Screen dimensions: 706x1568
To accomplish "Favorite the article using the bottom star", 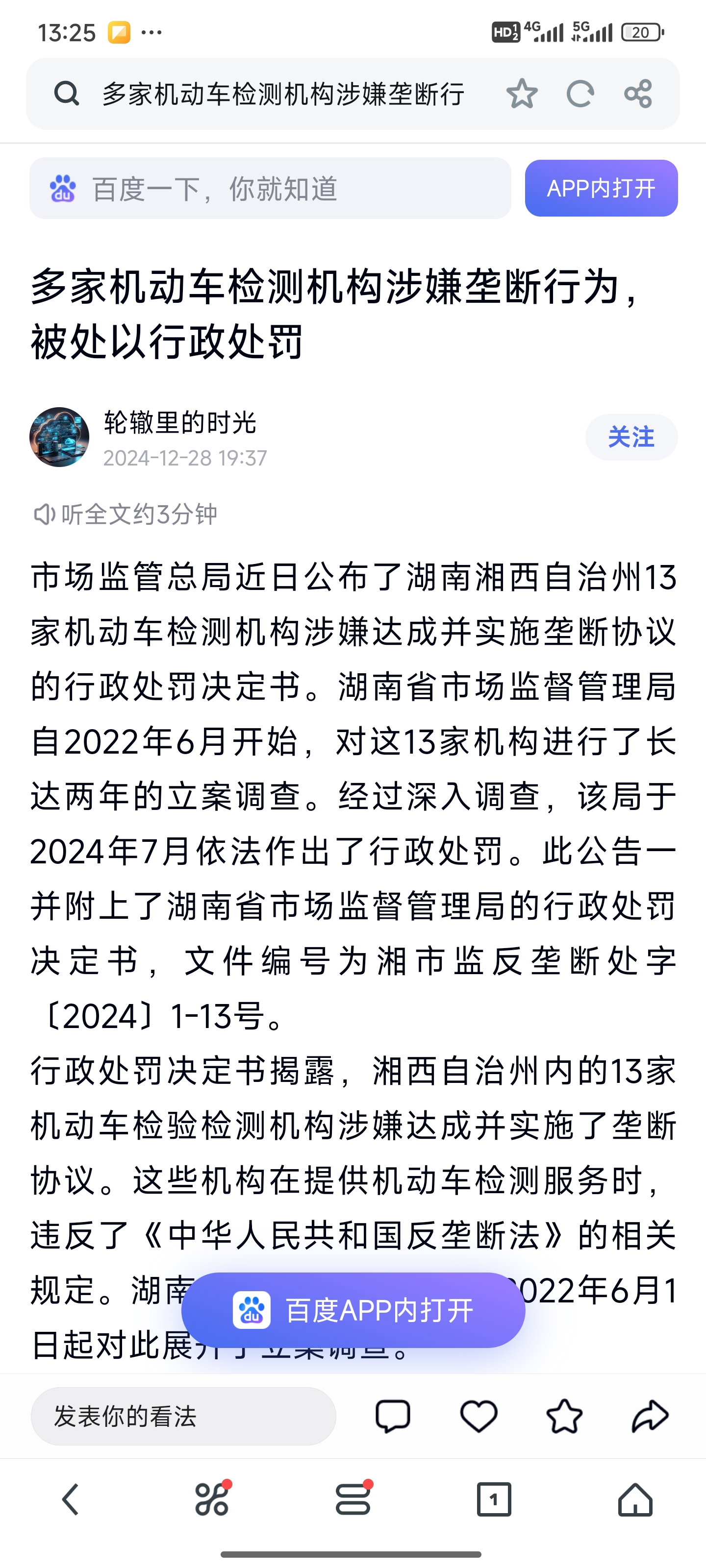I will (x=564, y=1416).
